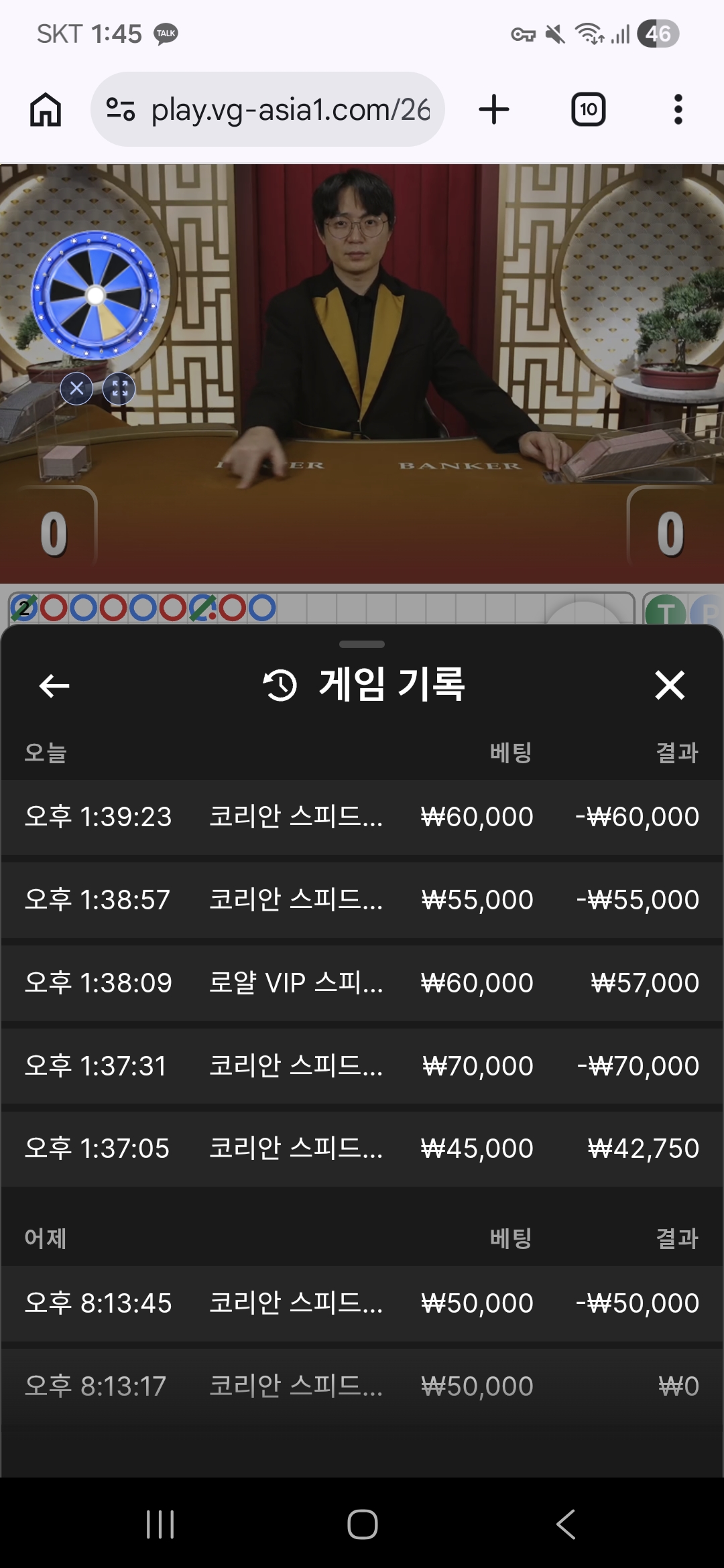
Task: Expand the wheel widget to fullscreen
Action: [x=119, y=389]
